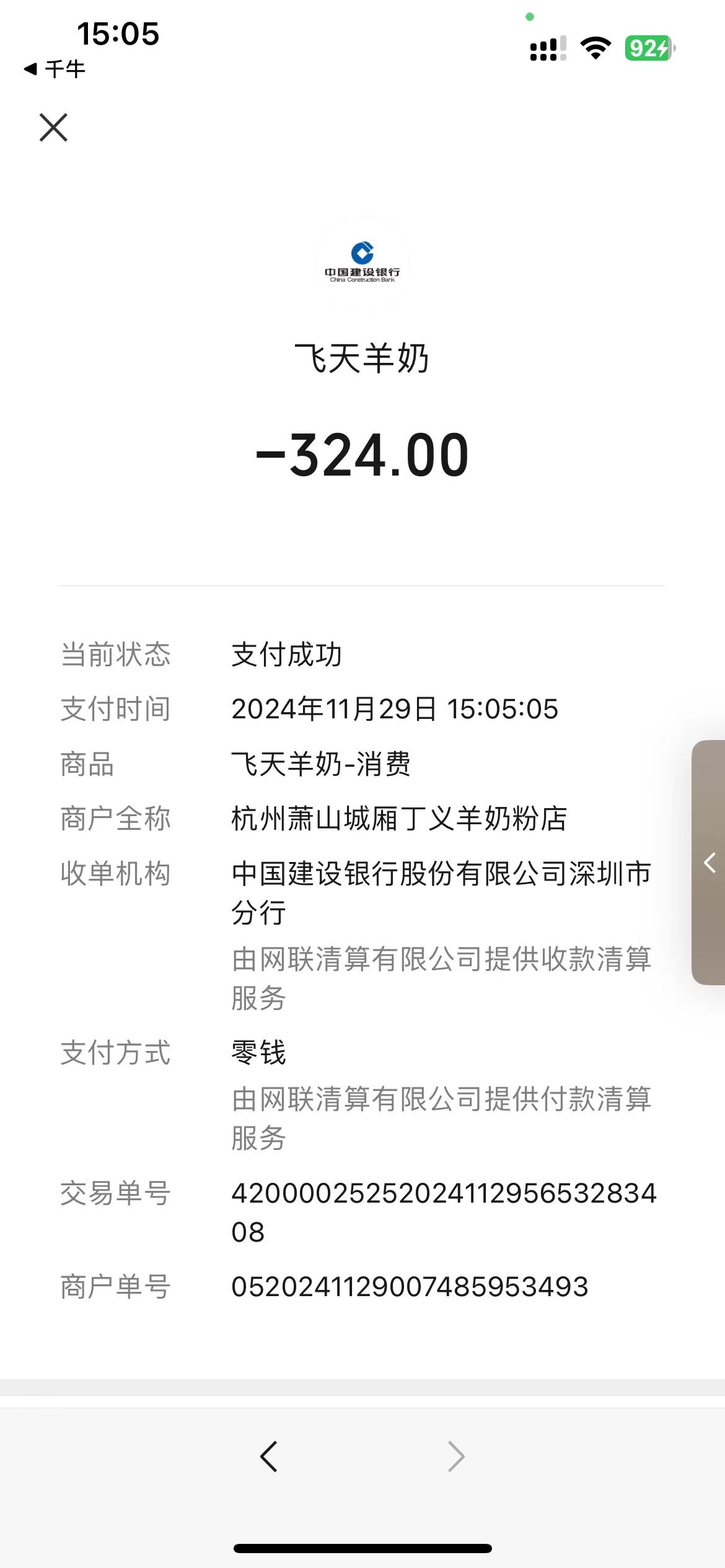Close the payment details page
This screenshot has width=725, height=1568.
pyautogui.click(x=53, y=128)
